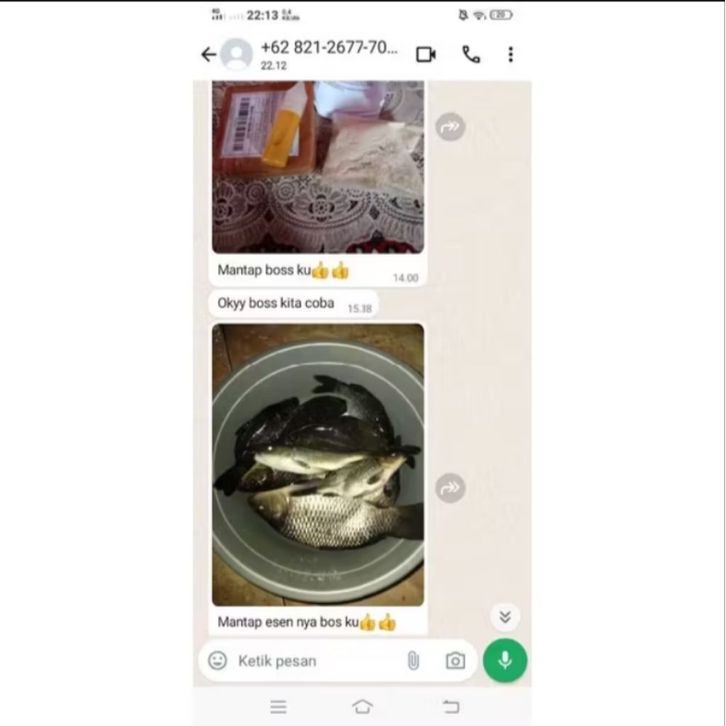Jump to the latest messages

(505, 616)
